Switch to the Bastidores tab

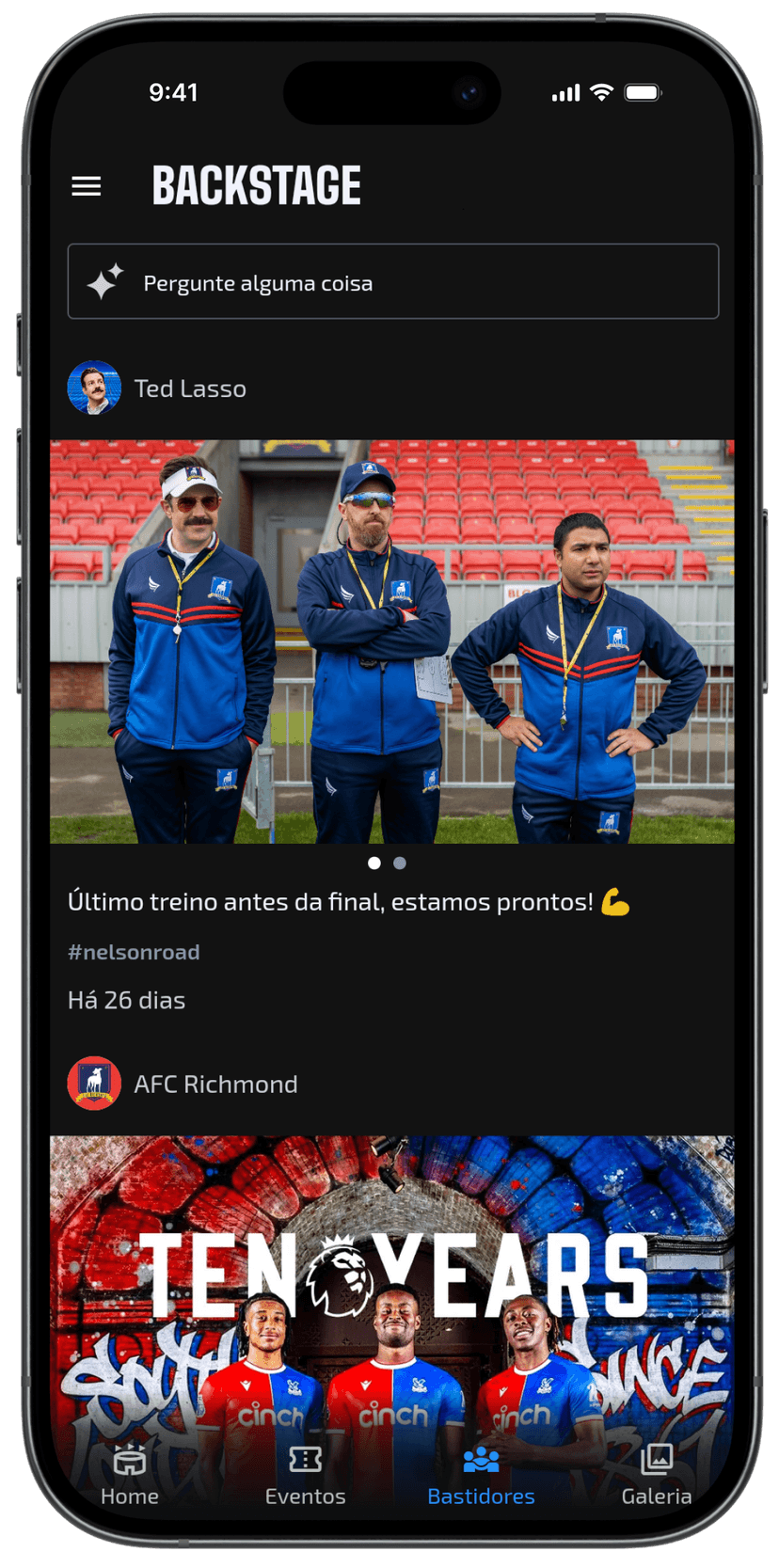tap(480, 1477)
